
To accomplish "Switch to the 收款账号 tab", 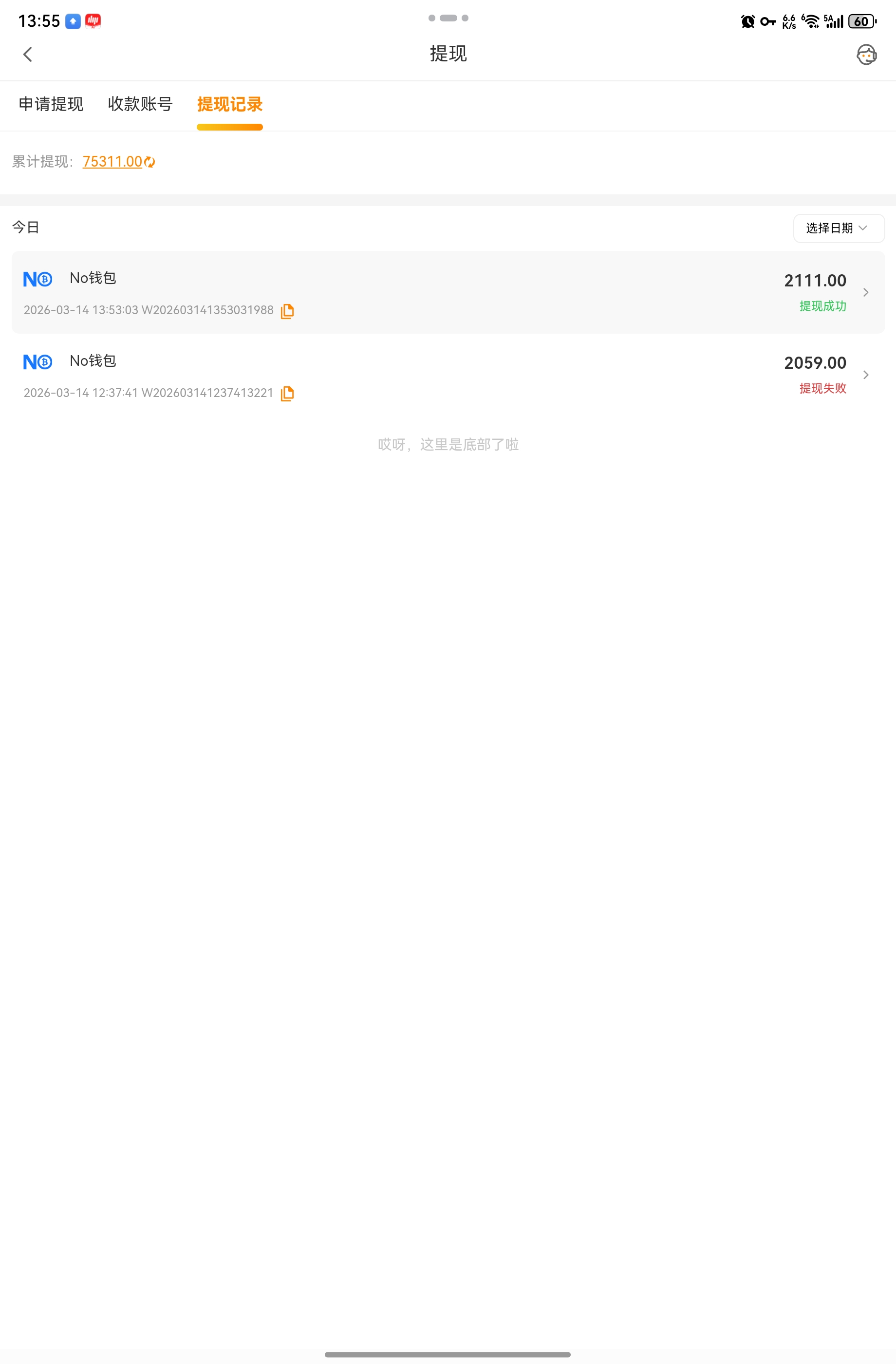I will [140, 104].
